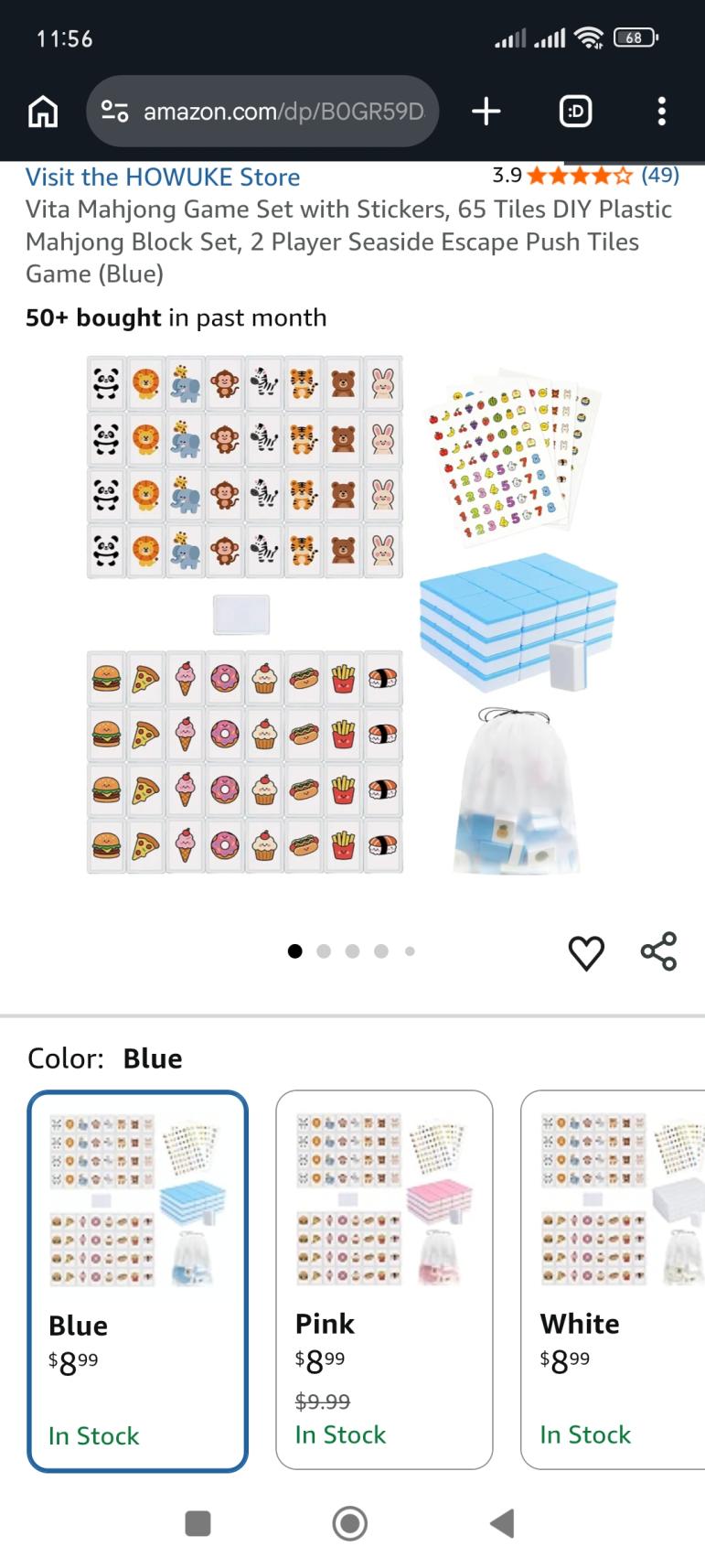
Task: Open the tab switcher
Action: click(575, 112)
